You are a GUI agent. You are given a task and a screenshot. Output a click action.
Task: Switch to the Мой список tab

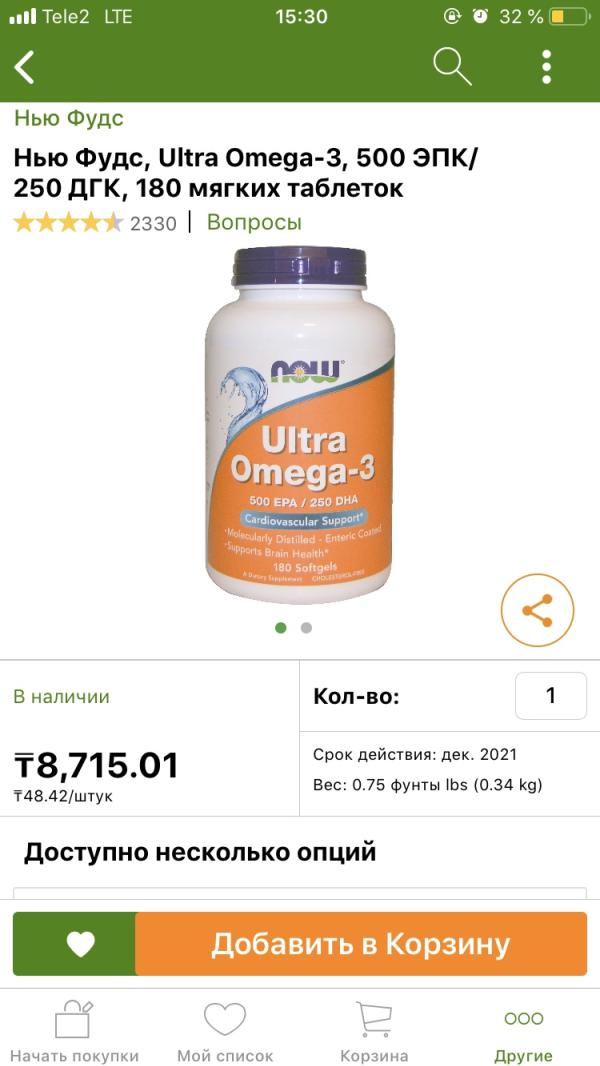click(x=225, y=1031)
